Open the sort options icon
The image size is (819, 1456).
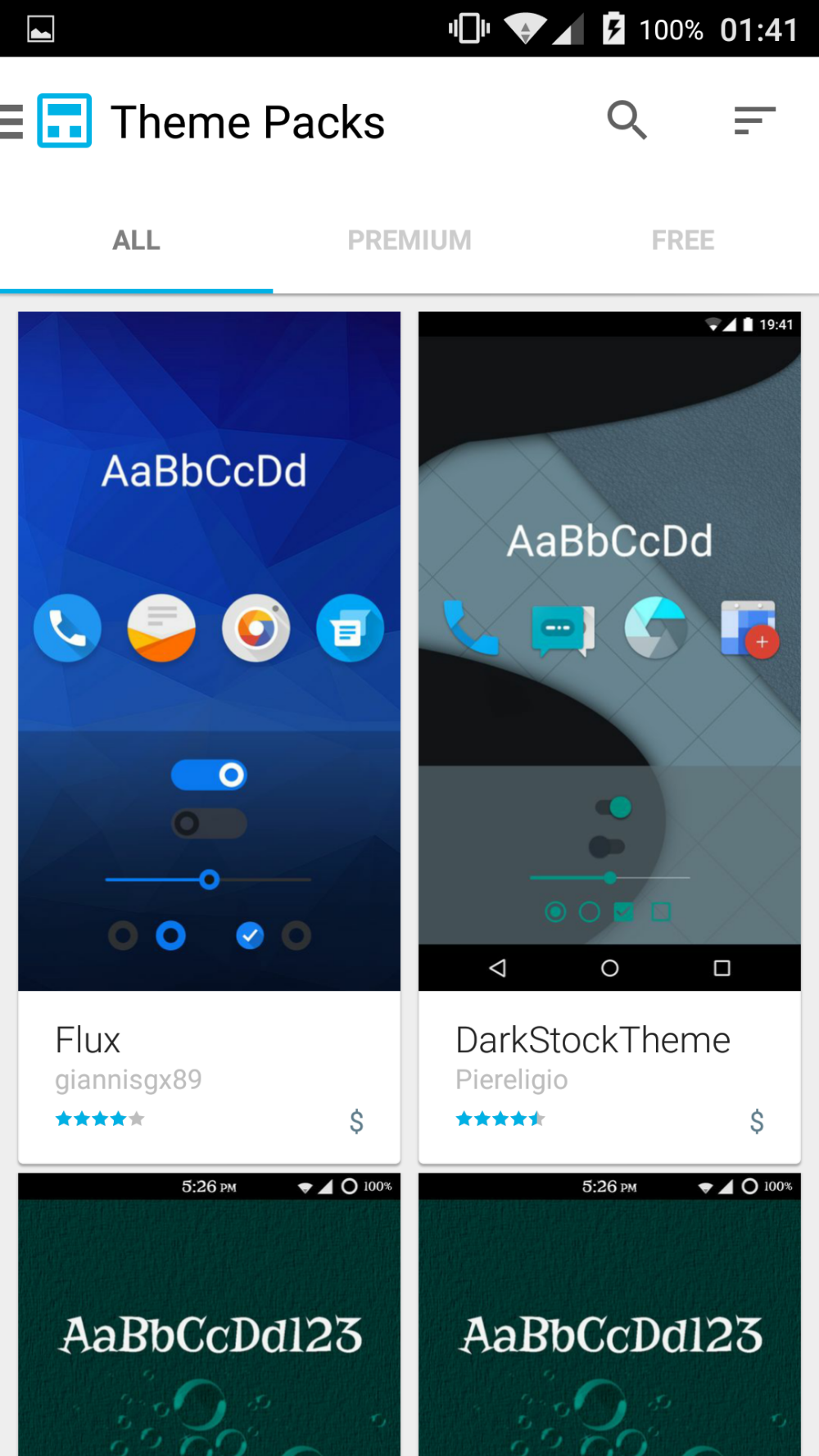[x=754, y=120]
